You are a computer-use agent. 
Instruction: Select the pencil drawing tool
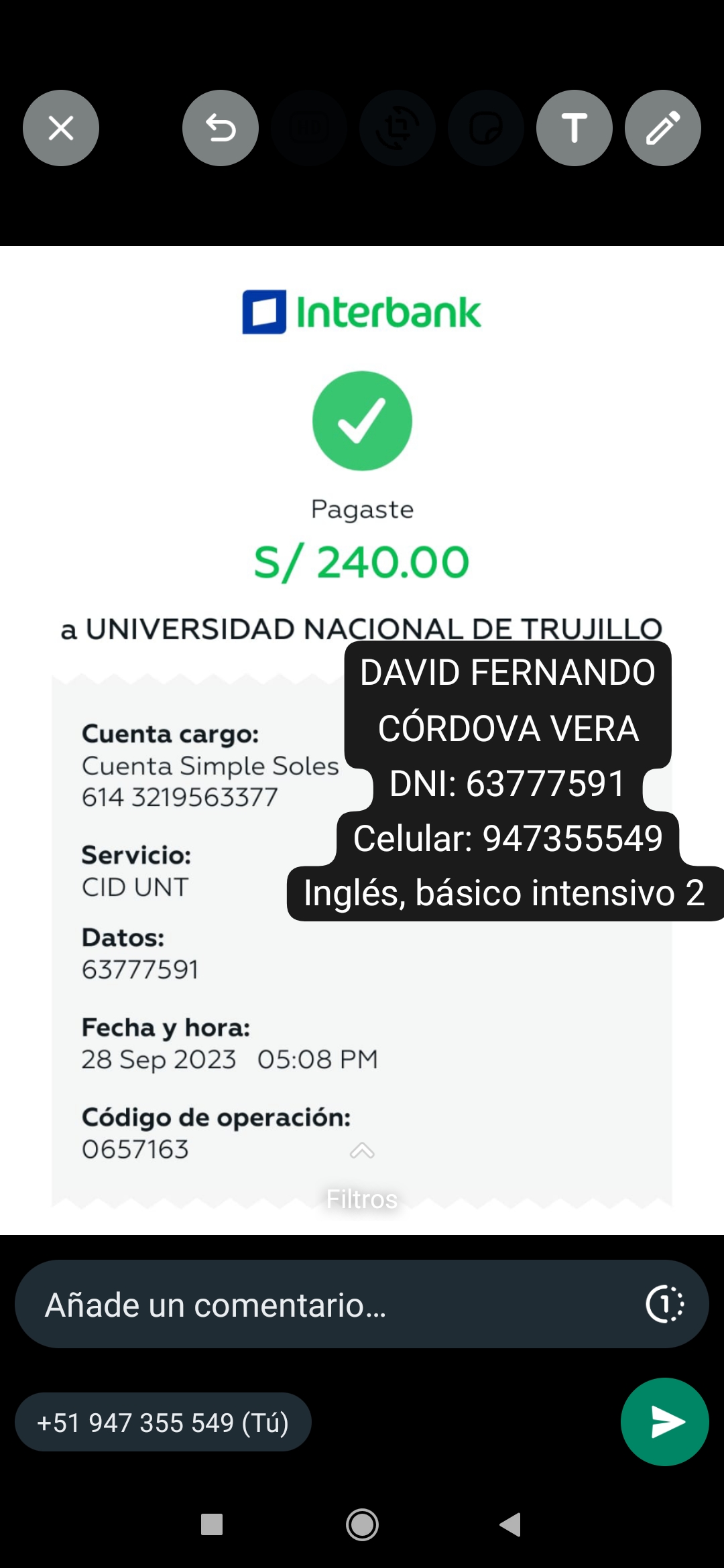click(662, 128)
